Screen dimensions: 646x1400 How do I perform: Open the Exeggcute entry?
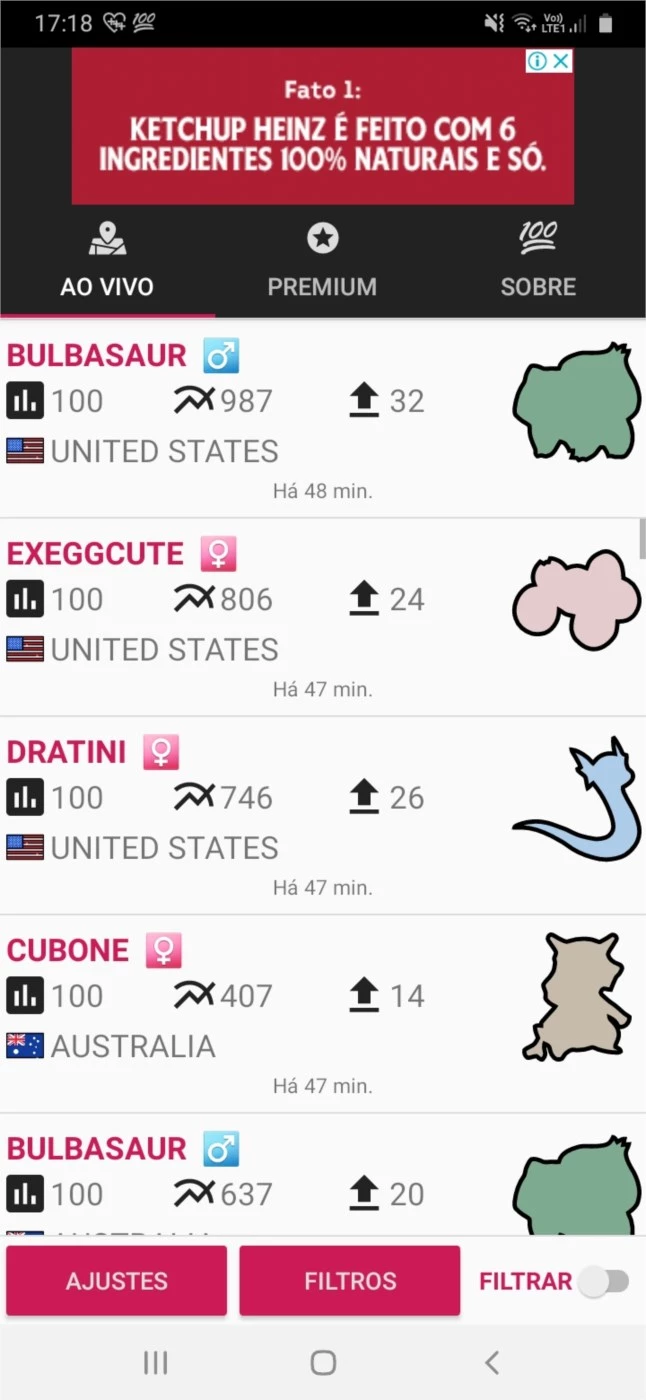coord(323,618)
